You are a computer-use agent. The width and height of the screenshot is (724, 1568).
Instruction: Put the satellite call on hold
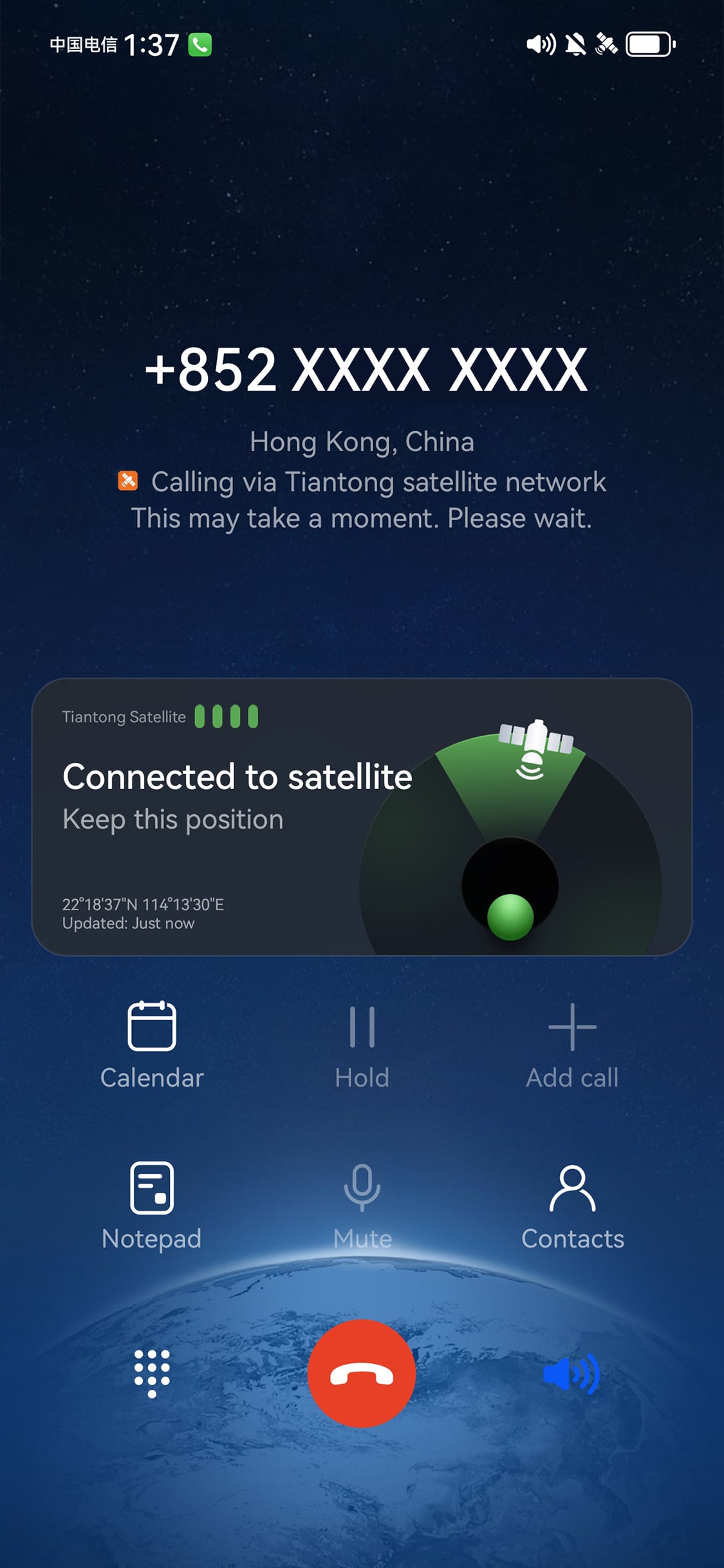362,1043
